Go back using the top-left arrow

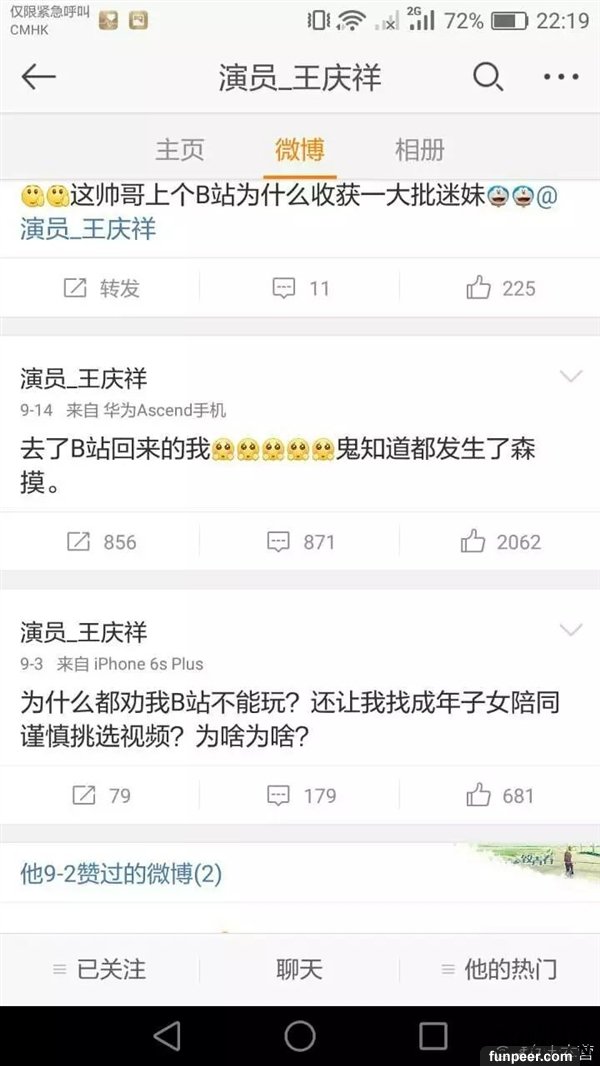click(38, 78)
